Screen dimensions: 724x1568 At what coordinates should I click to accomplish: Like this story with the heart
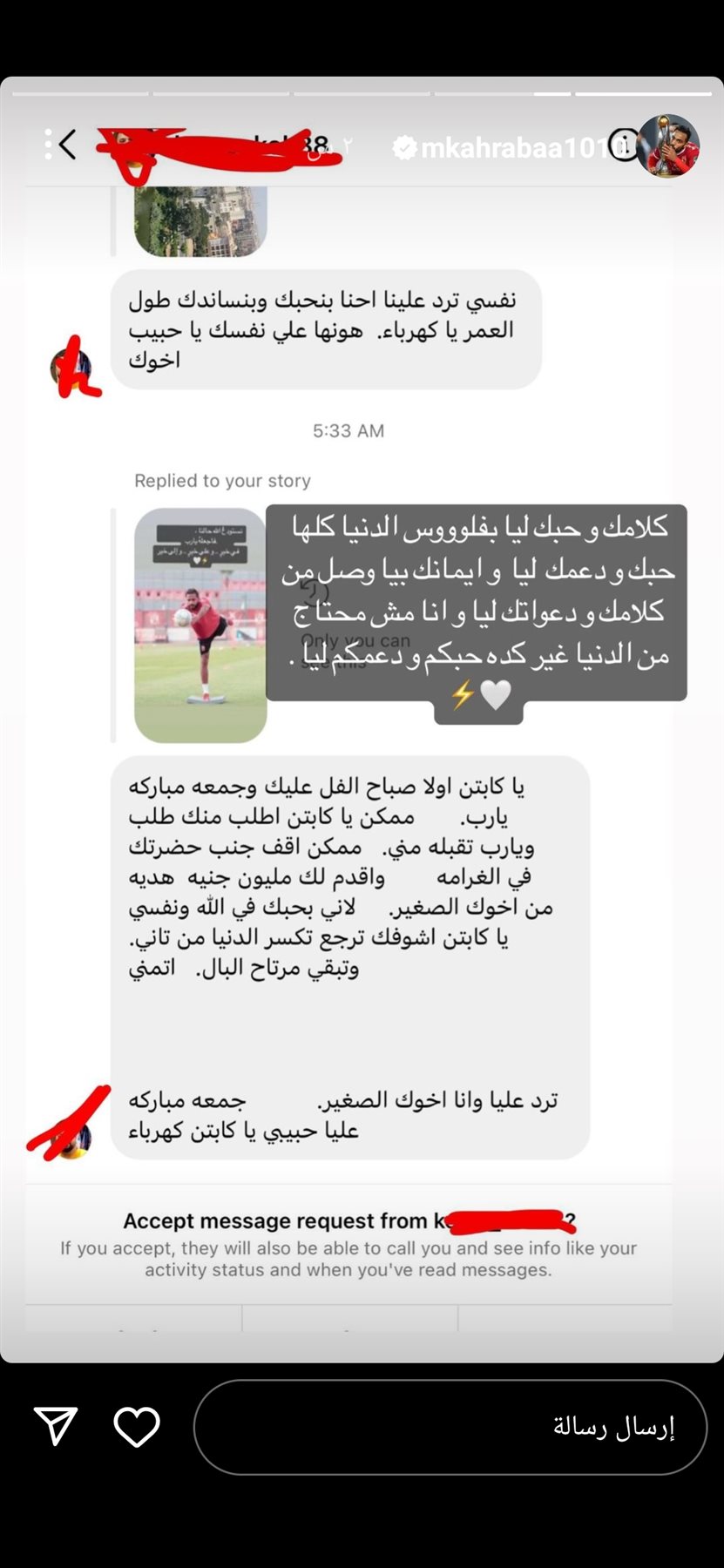tap(137, 1427)
